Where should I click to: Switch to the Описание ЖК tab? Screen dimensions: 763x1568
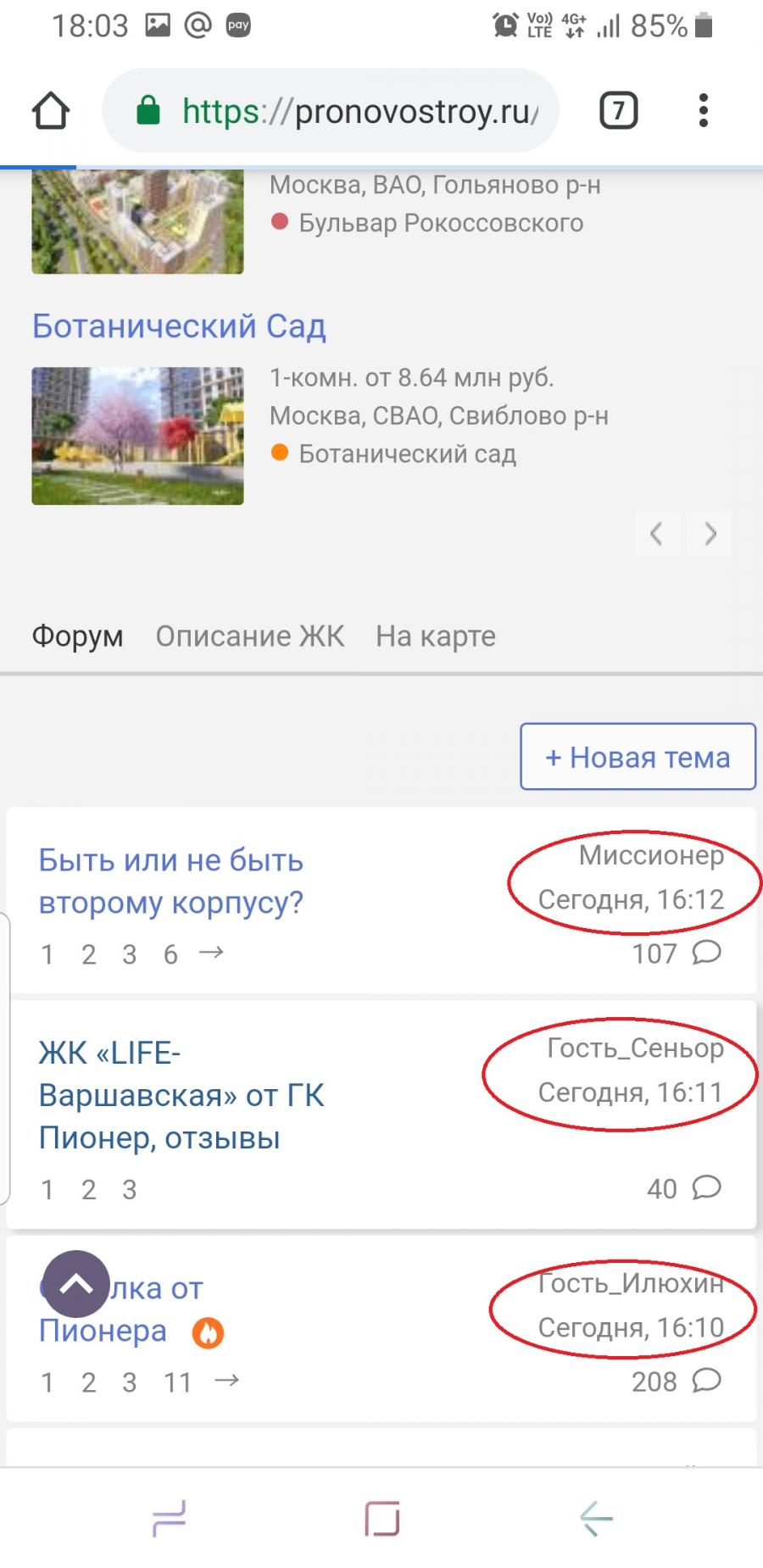pyautogui.click(x=250, y=636)
